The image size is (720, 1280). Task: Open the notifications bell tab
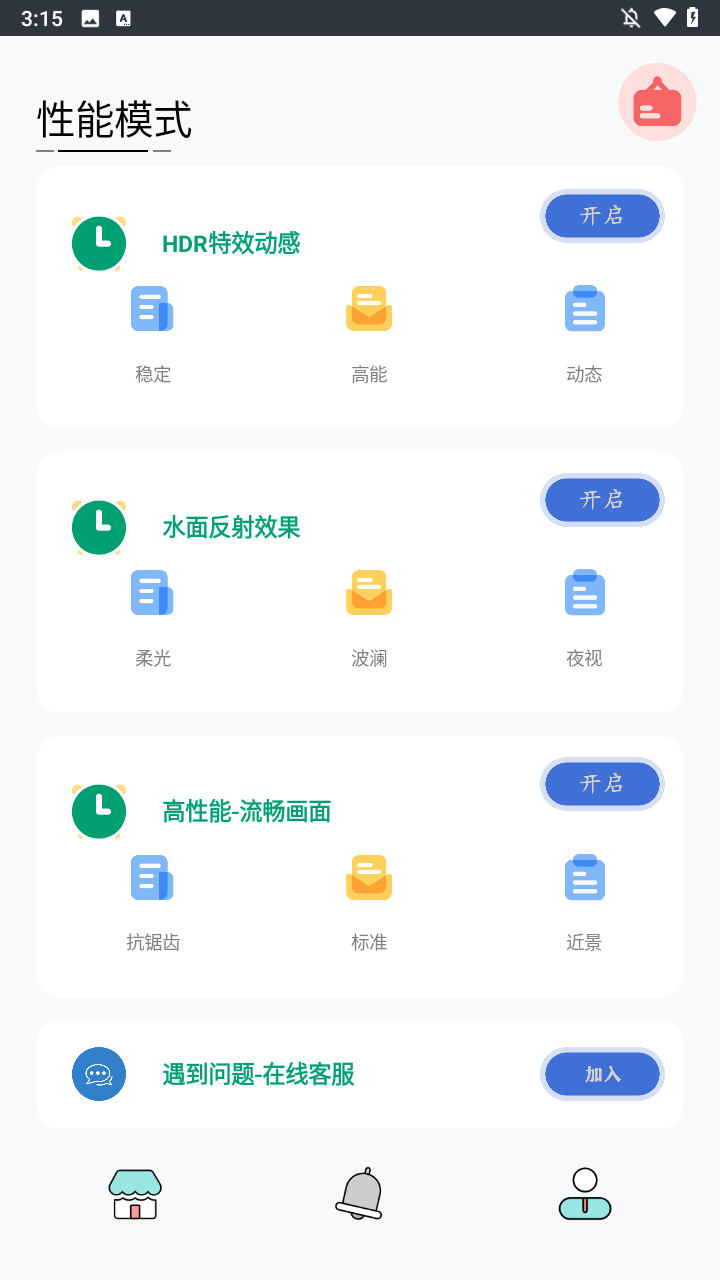(360, 1194)
